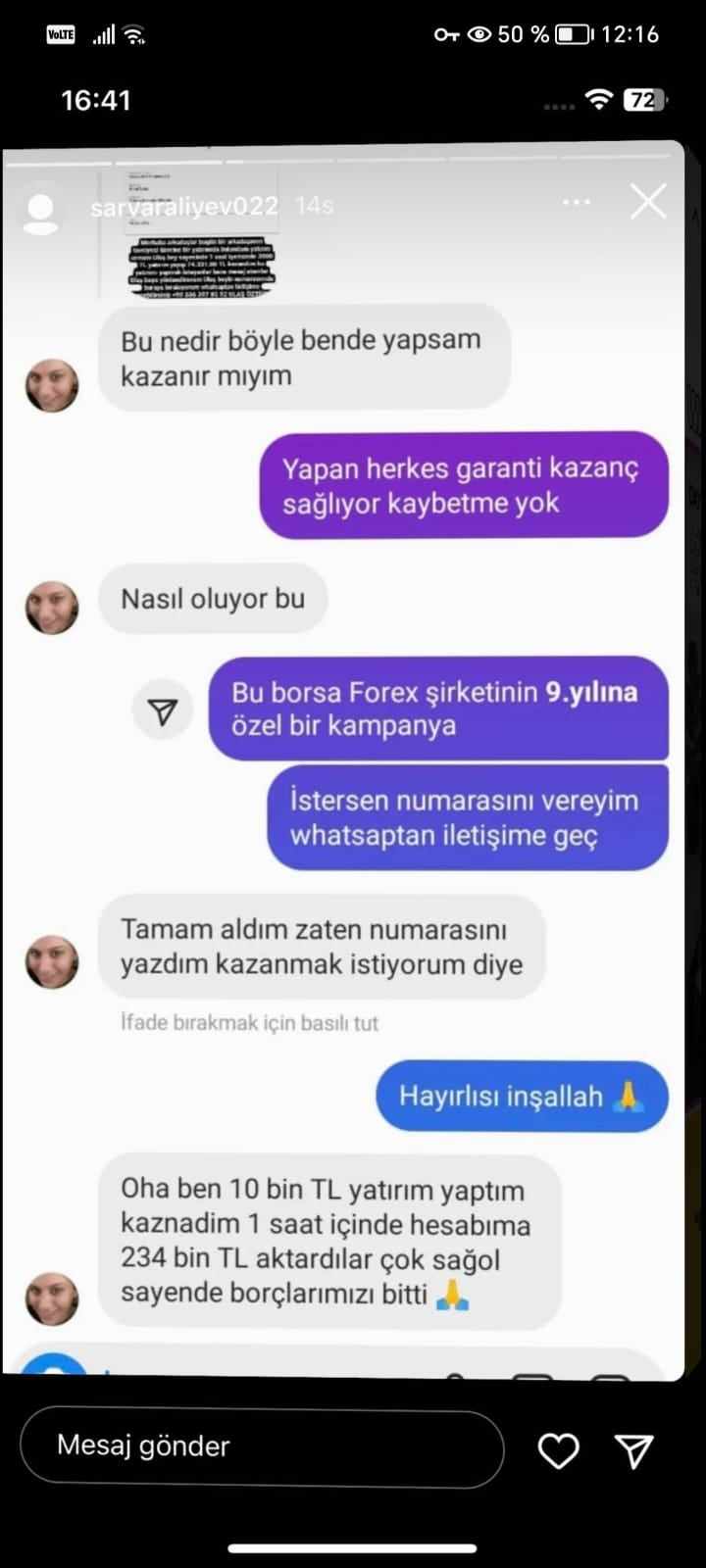The height and width of the screenshot is (1568, 706).
Task: Close the story viewer
Action: (x=648, y=202)
